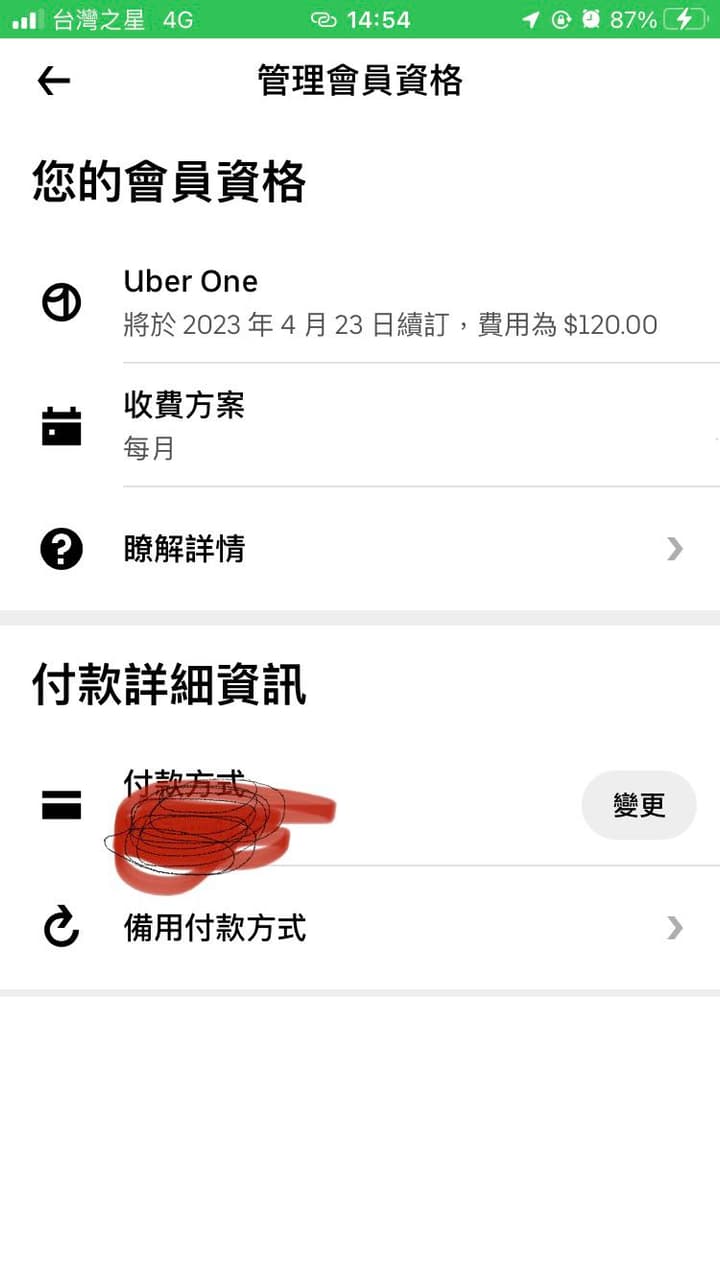Select the Uber One membership row
Viewport: 720px width, 1280px height.
pos(360,302)
